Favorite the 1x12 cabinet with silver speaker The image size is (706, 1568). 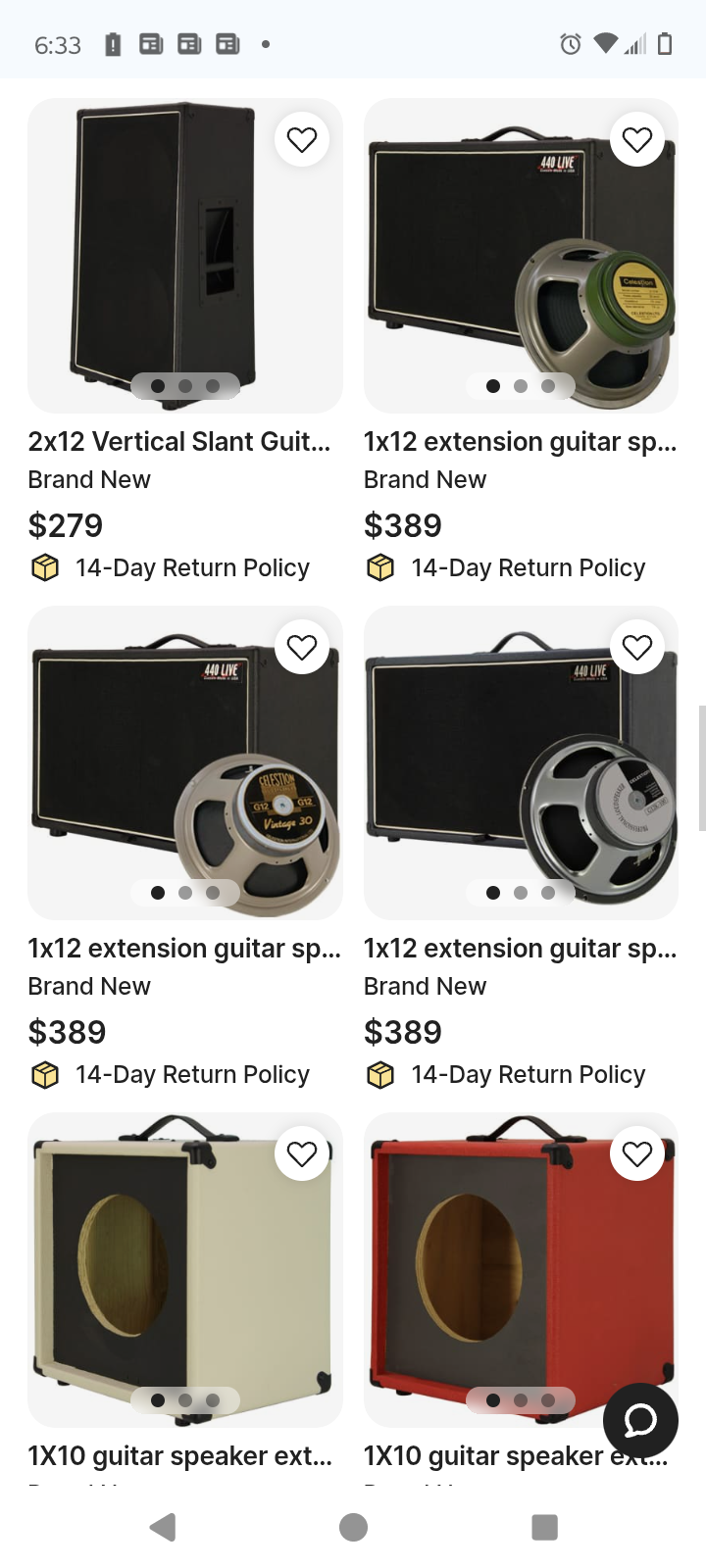tap(637, 647)
